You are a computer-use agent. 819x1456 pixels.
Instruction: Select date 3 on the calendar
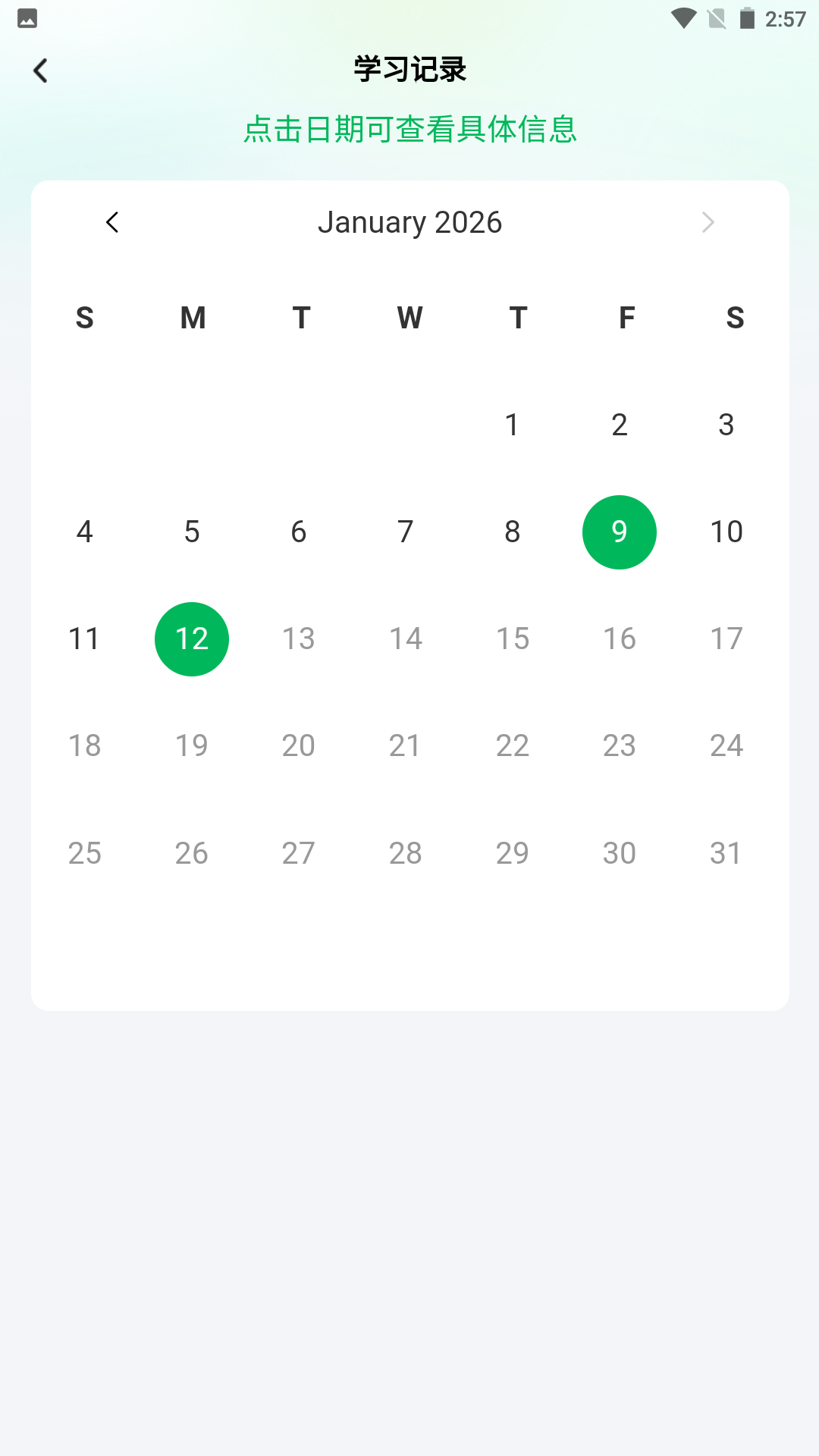(x=726, y=425)
